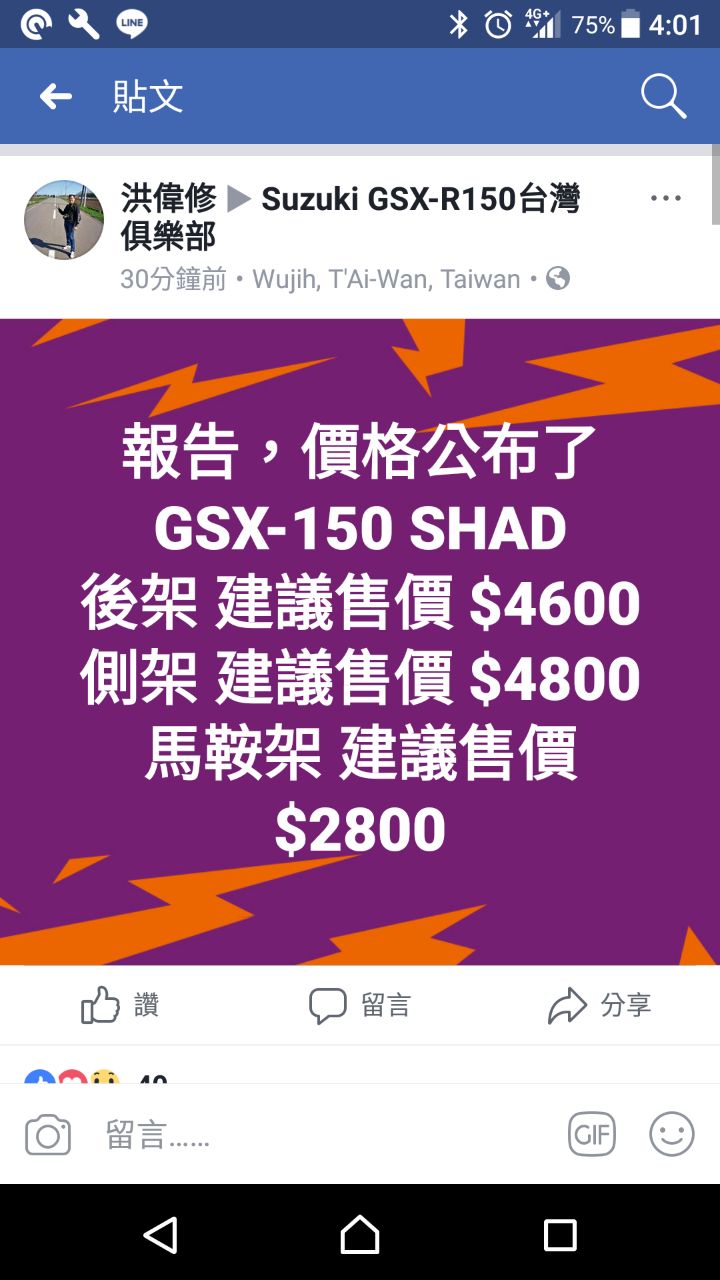Open the post's three-dot options menu

[x=666, y=198]
